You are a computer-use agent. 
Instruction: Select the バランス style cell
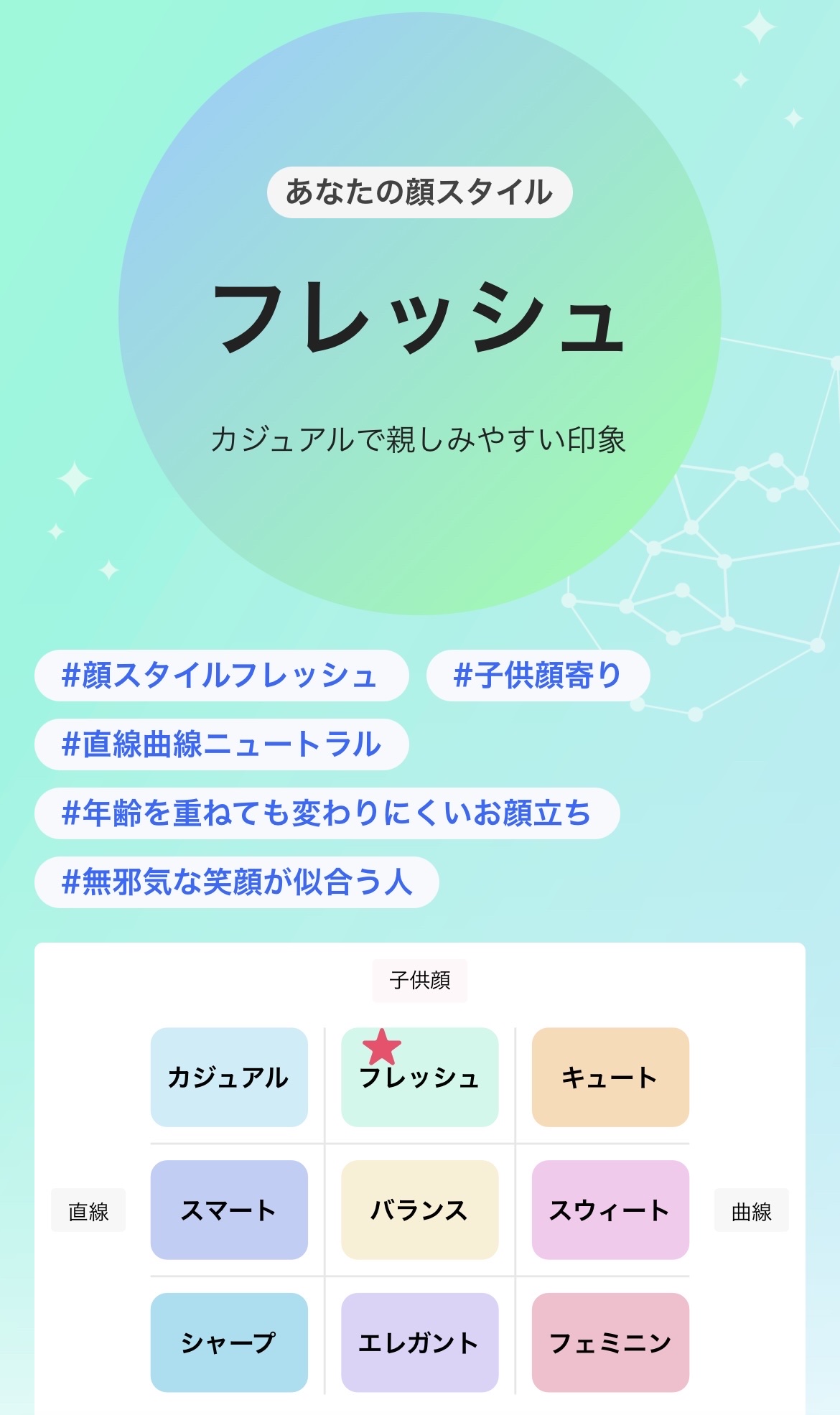click(419, 1209)
